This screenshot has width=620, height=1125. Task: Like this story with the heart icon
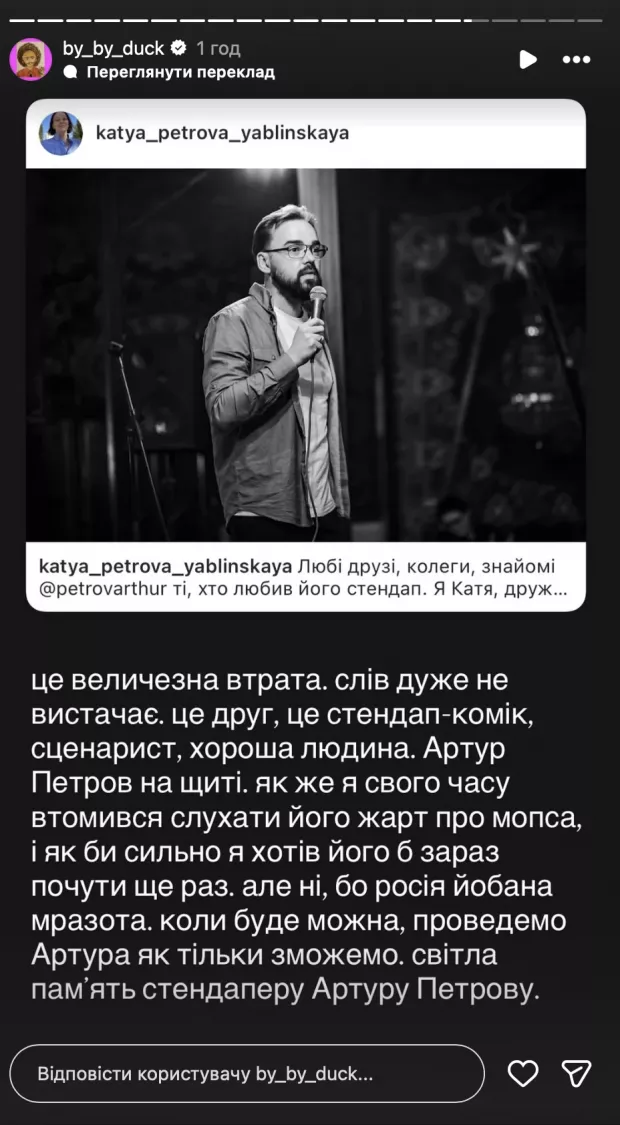[x=523, y=1074]
